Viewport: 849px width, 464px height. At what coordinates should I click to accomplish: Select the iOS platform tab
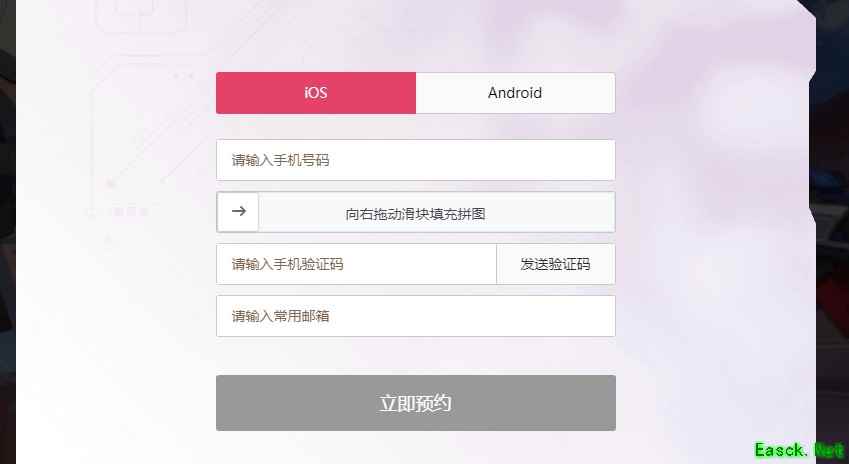(316, 93)
